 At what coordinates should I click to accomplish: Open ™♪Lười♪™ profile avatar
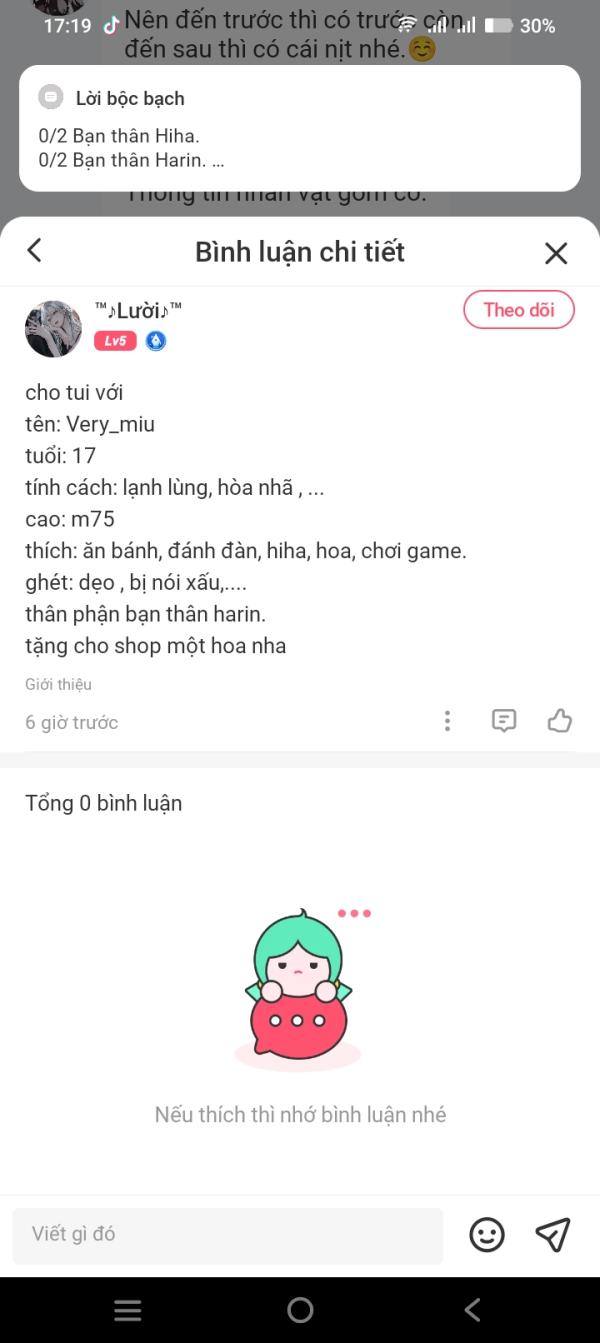53,329
